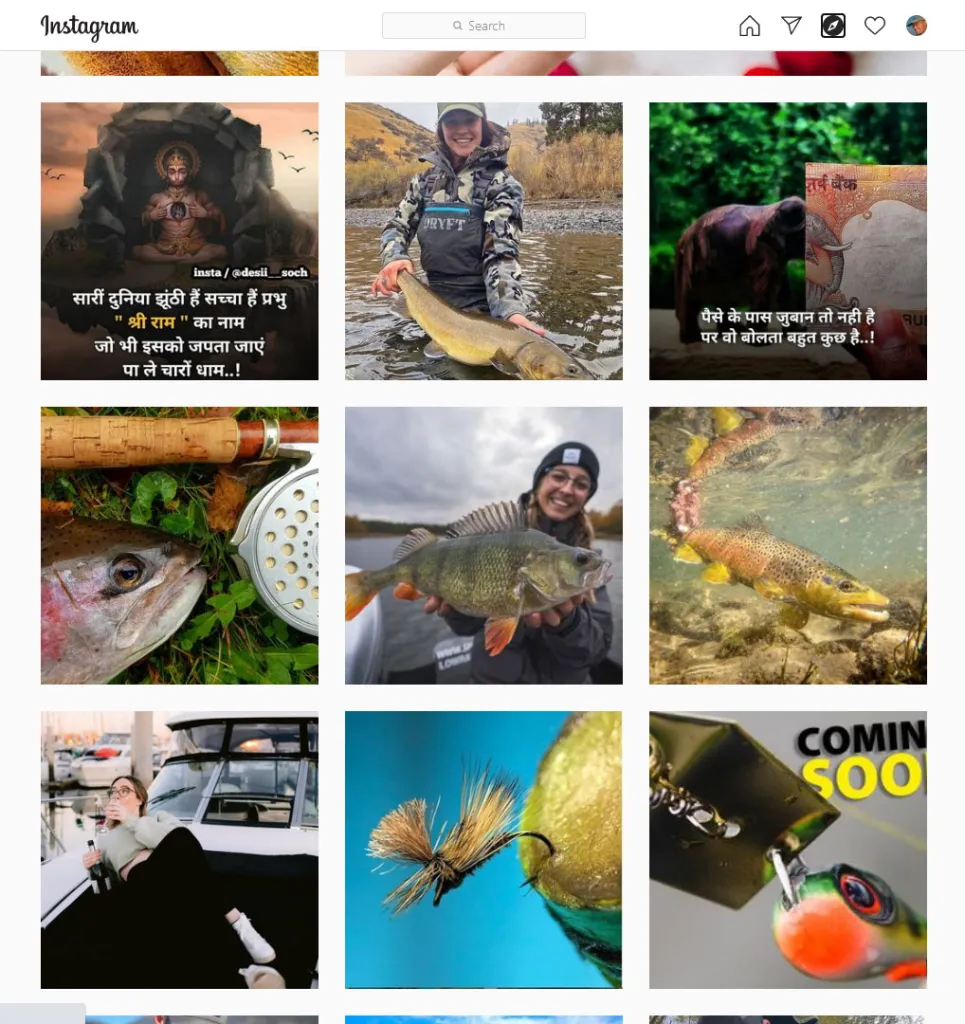Open the Shri Ram quote post

(180, 241)
